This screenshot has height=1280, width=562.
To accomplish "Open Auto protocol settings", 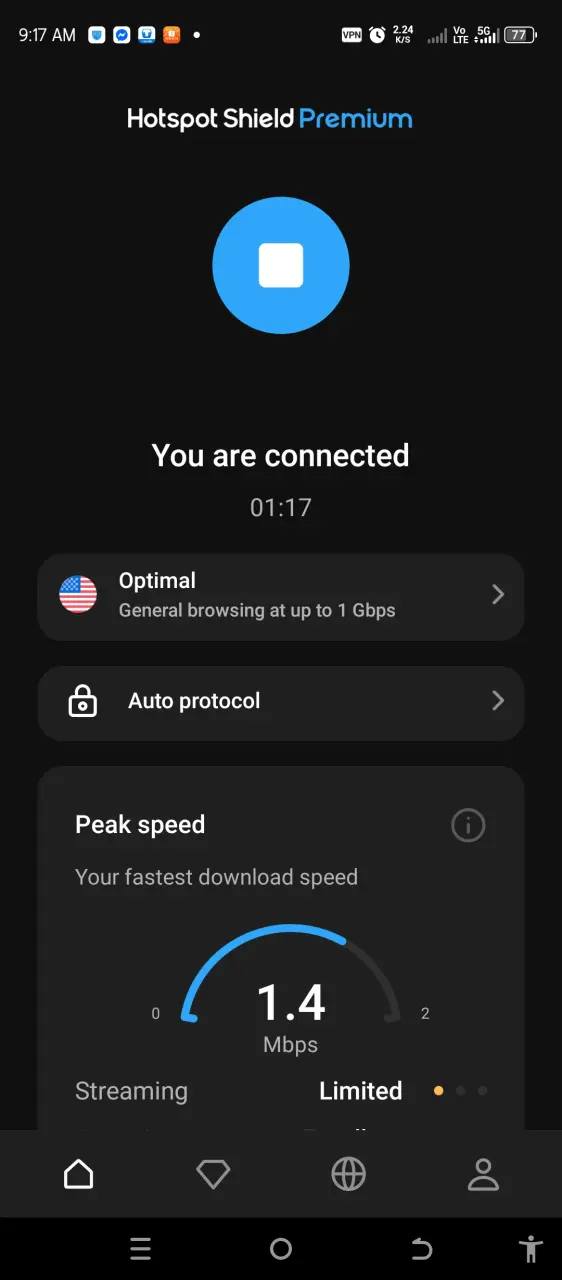I will [x=281, y=702].
